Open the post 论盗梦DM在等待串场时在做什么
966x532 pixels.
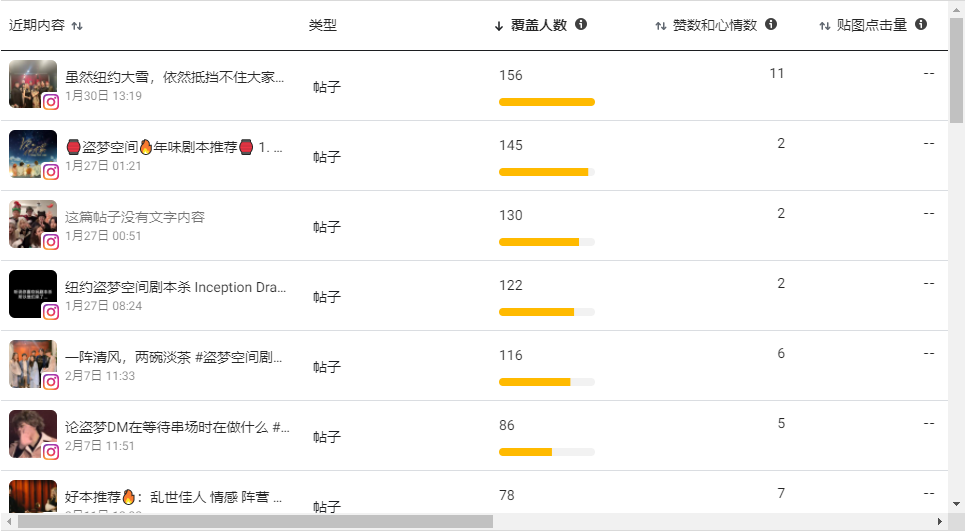(x=177, y=427)
